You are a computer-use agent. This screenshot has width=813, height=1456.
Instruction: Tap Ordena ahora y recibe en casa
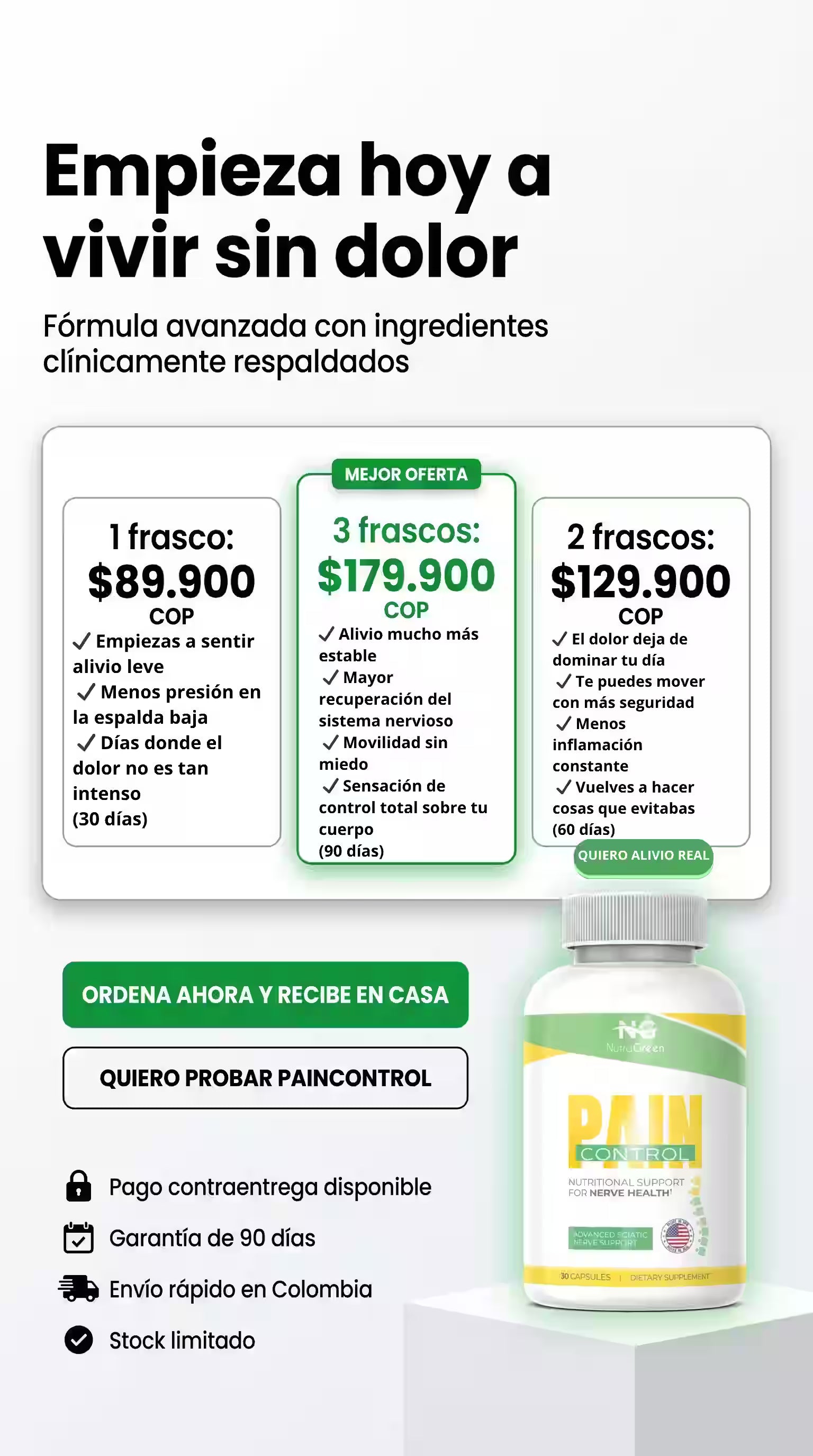[265, 995]
